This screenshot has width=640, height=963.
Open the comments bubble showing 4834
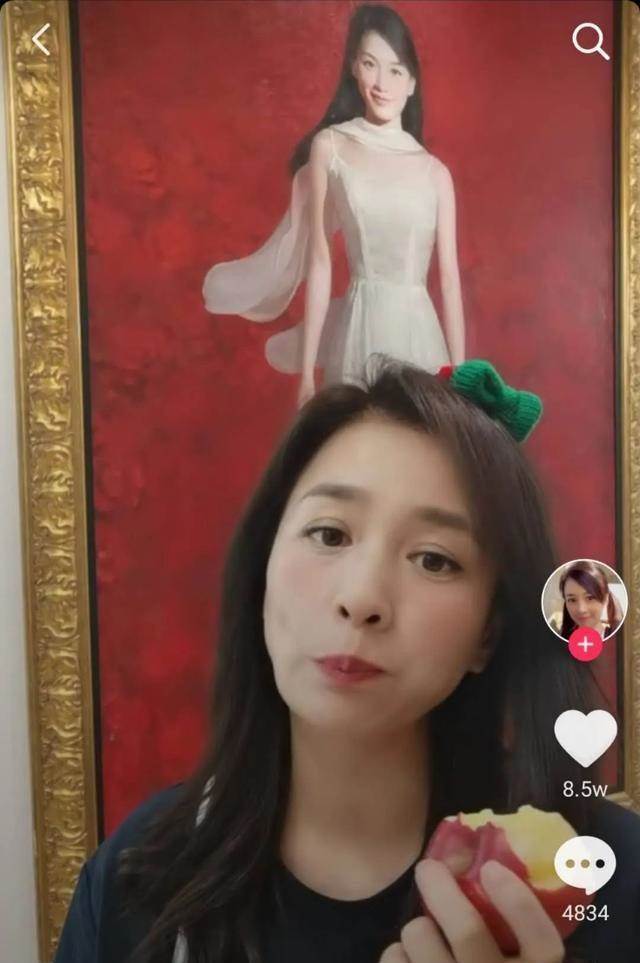tap(585, 864)
